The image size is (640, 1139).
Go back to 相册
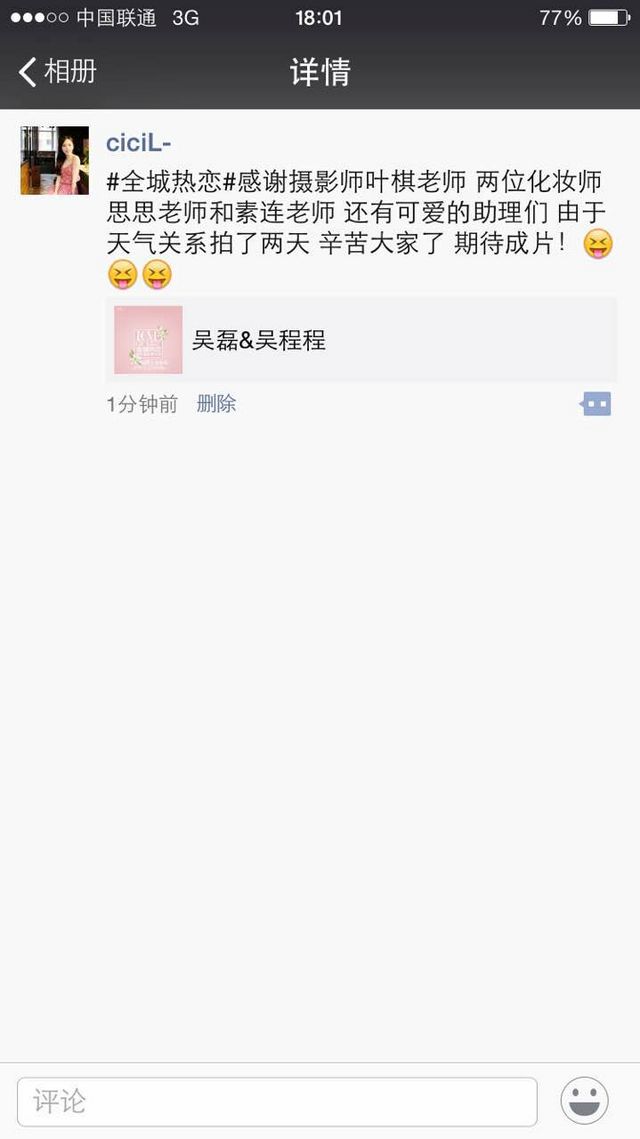tap(57, 72)
